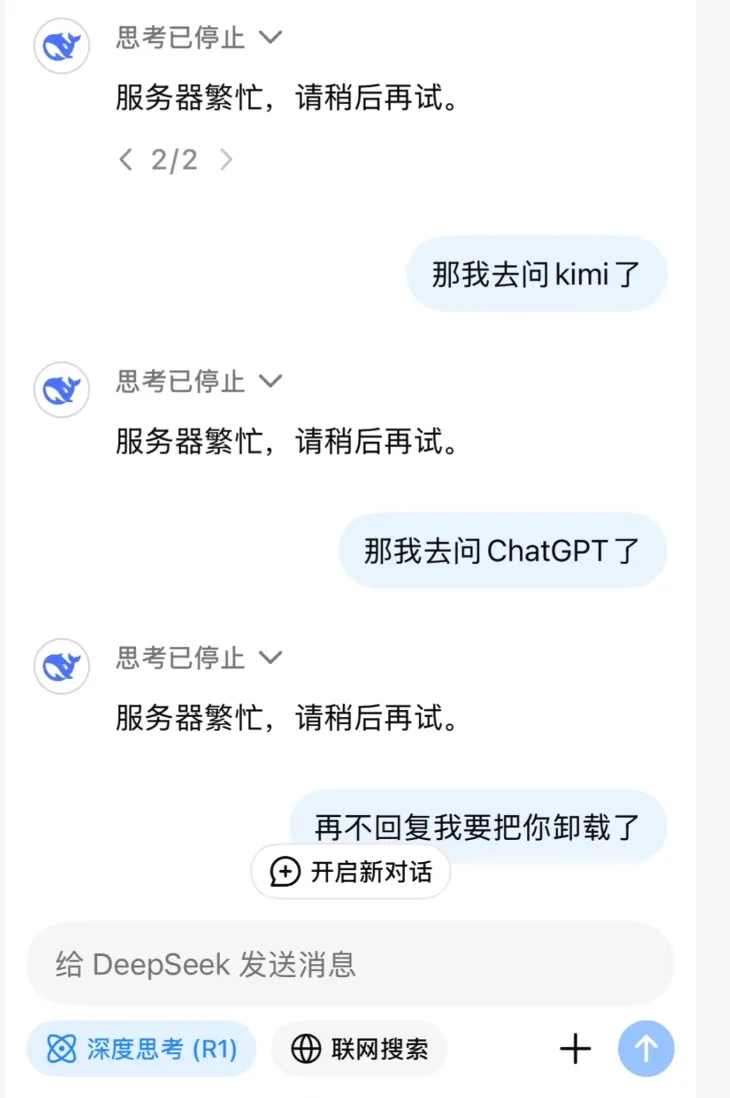This screenshot has height=1098, width=730.
Task: Click the bottom DeepSeek whale avatar
Action: pos(61,666)
